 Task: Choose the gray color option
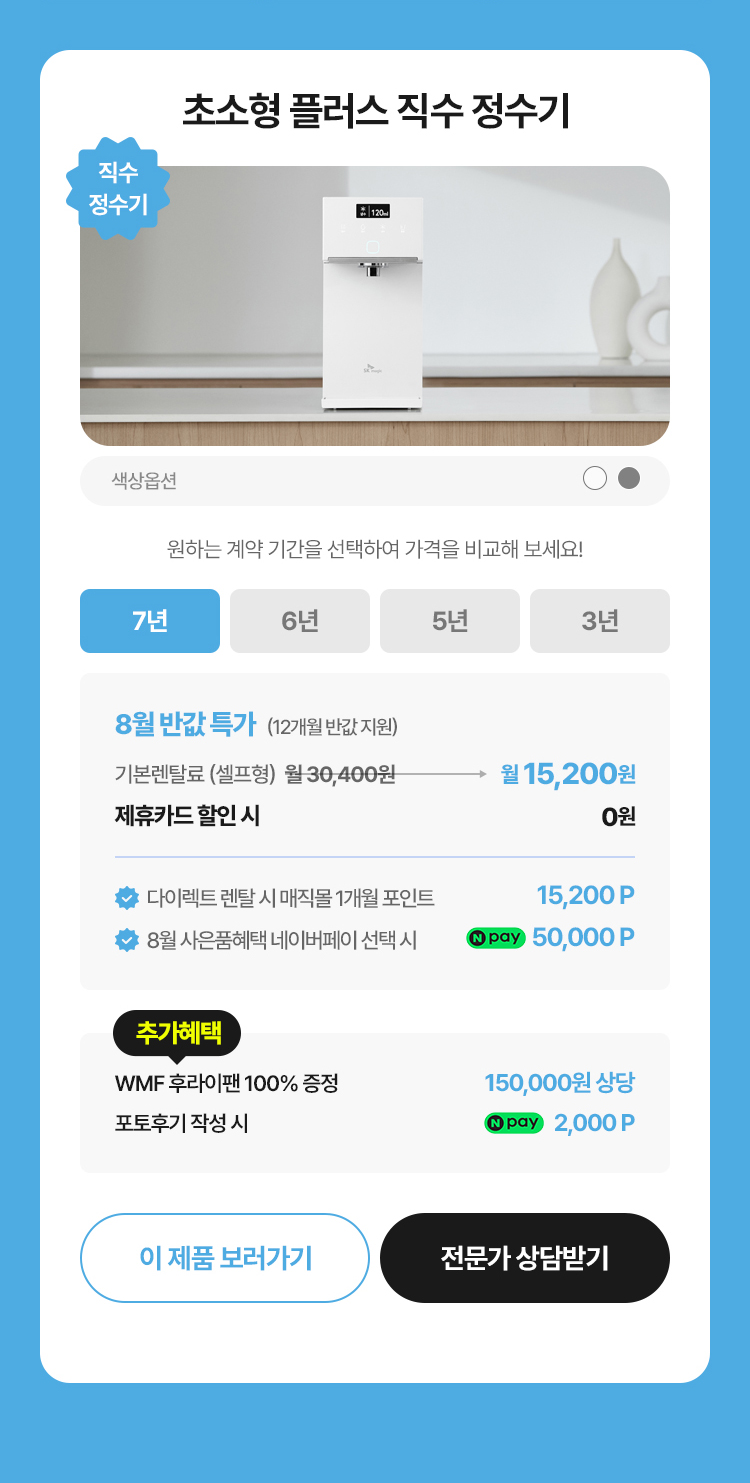[629, 478]
